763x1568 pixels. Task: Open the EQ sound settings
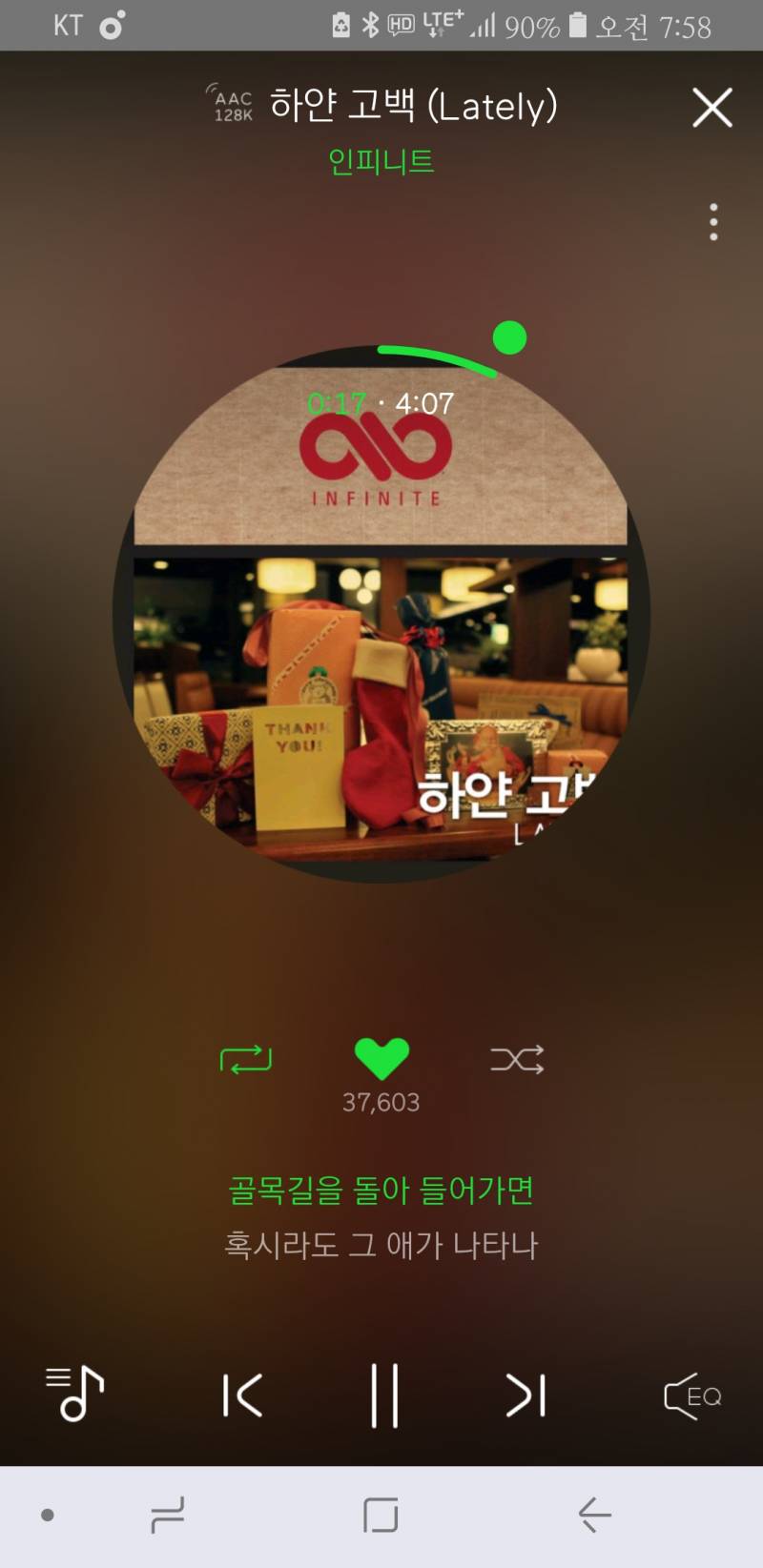point(692,1397)
